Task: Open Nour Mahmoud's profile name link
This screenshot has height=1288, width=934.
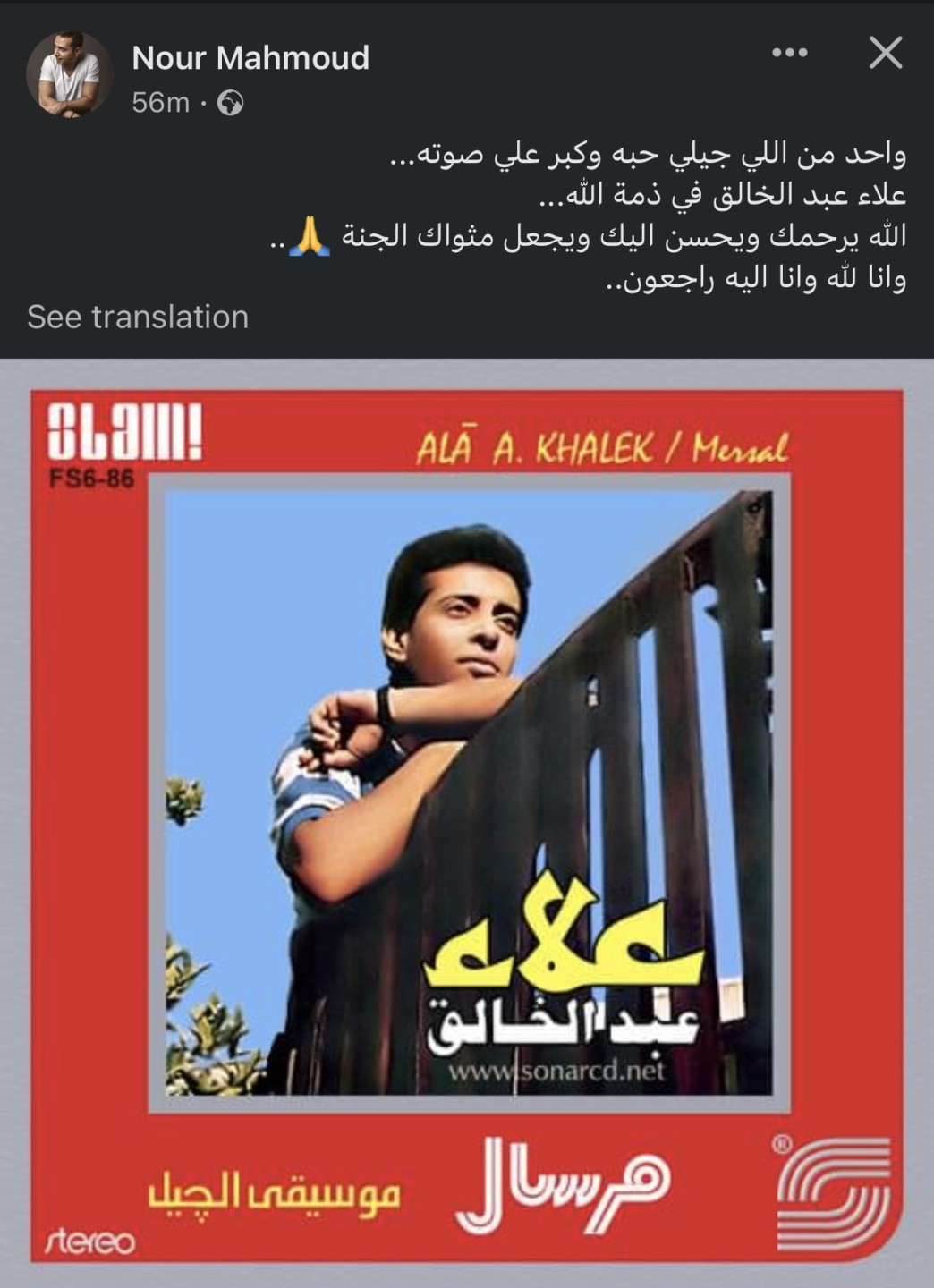Action: 250,58
